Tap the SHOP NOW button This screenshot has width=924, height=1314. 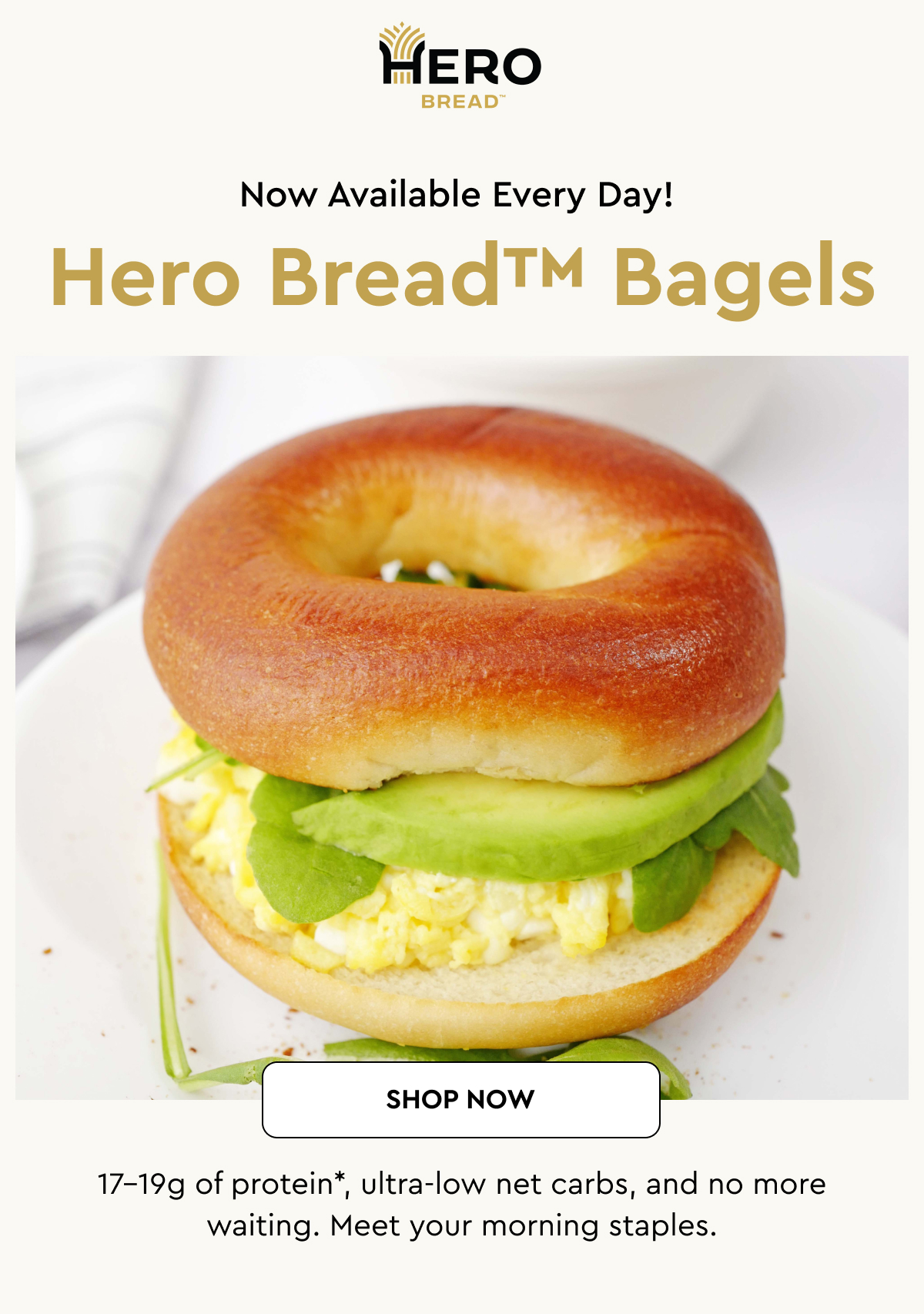click(x=460, y=1099)
